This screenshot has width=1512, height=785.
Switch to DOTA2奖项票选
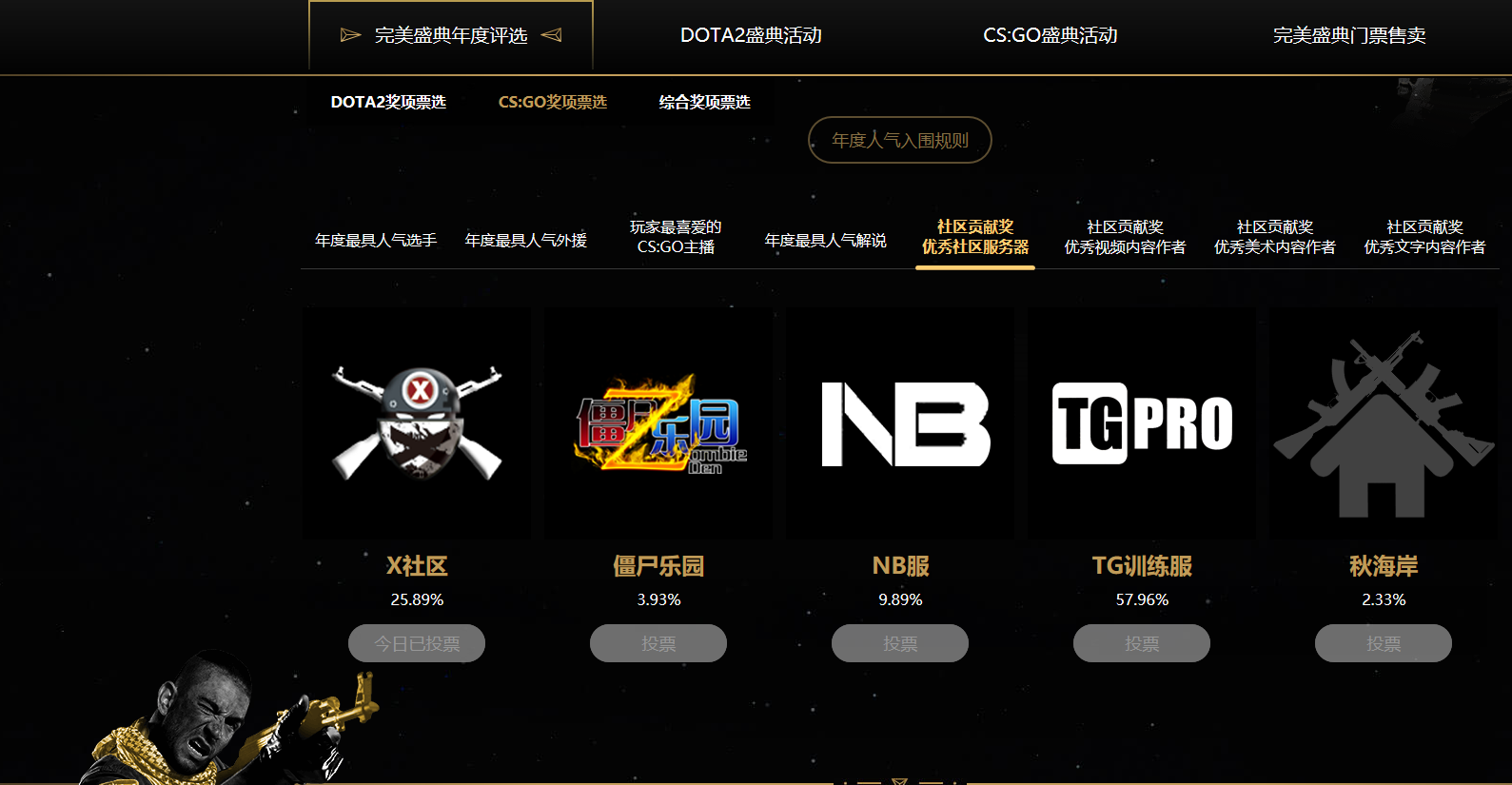(x=388, y=102)
